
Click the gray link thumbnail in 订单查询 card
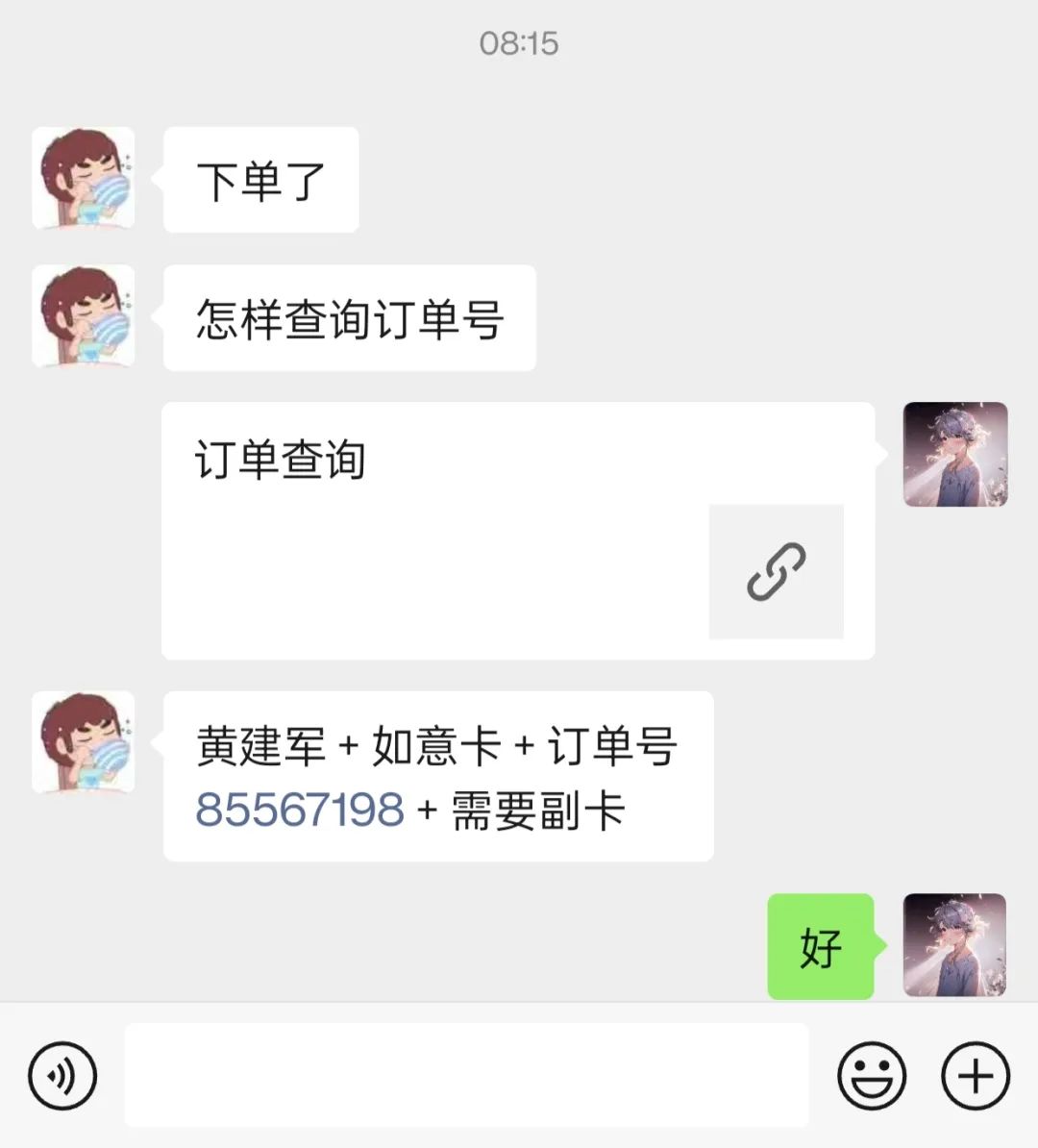coord(776,569)
